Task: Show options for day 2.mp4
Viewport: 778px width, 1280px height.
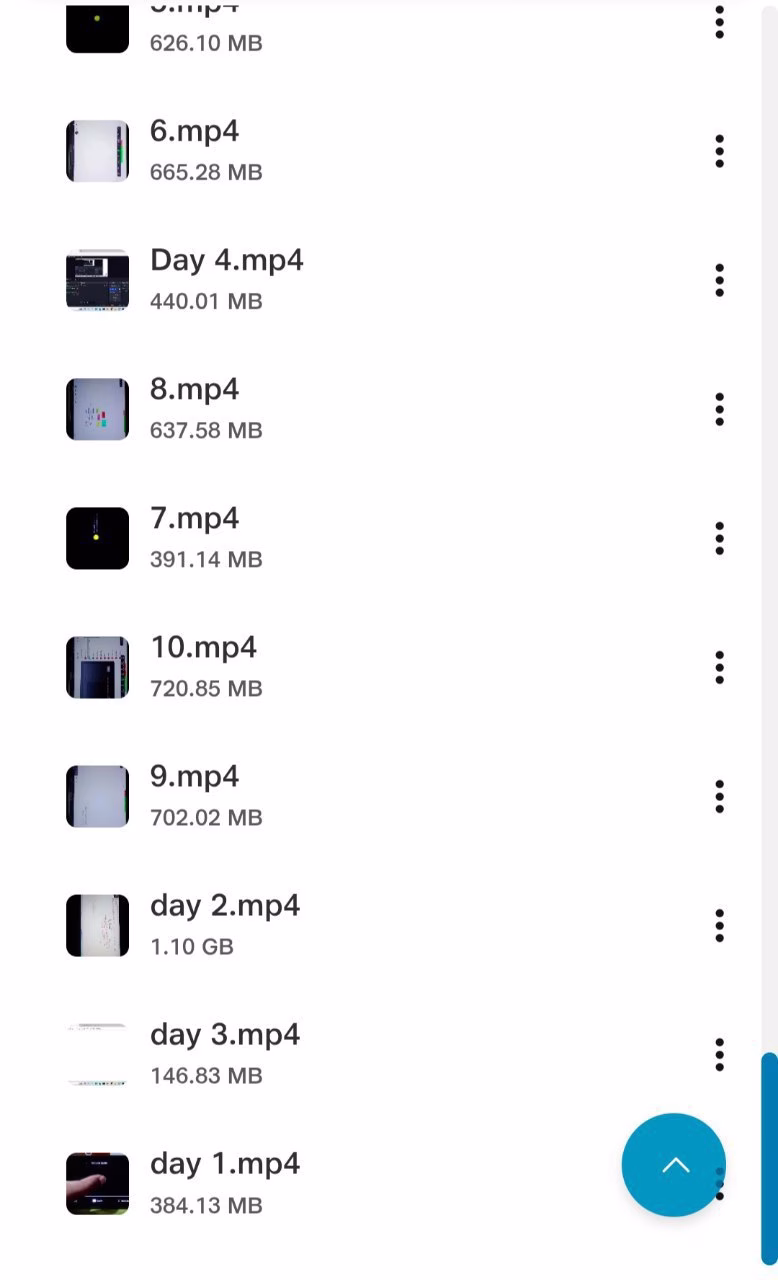Action: pyautogui.click(x=719, y=926)
